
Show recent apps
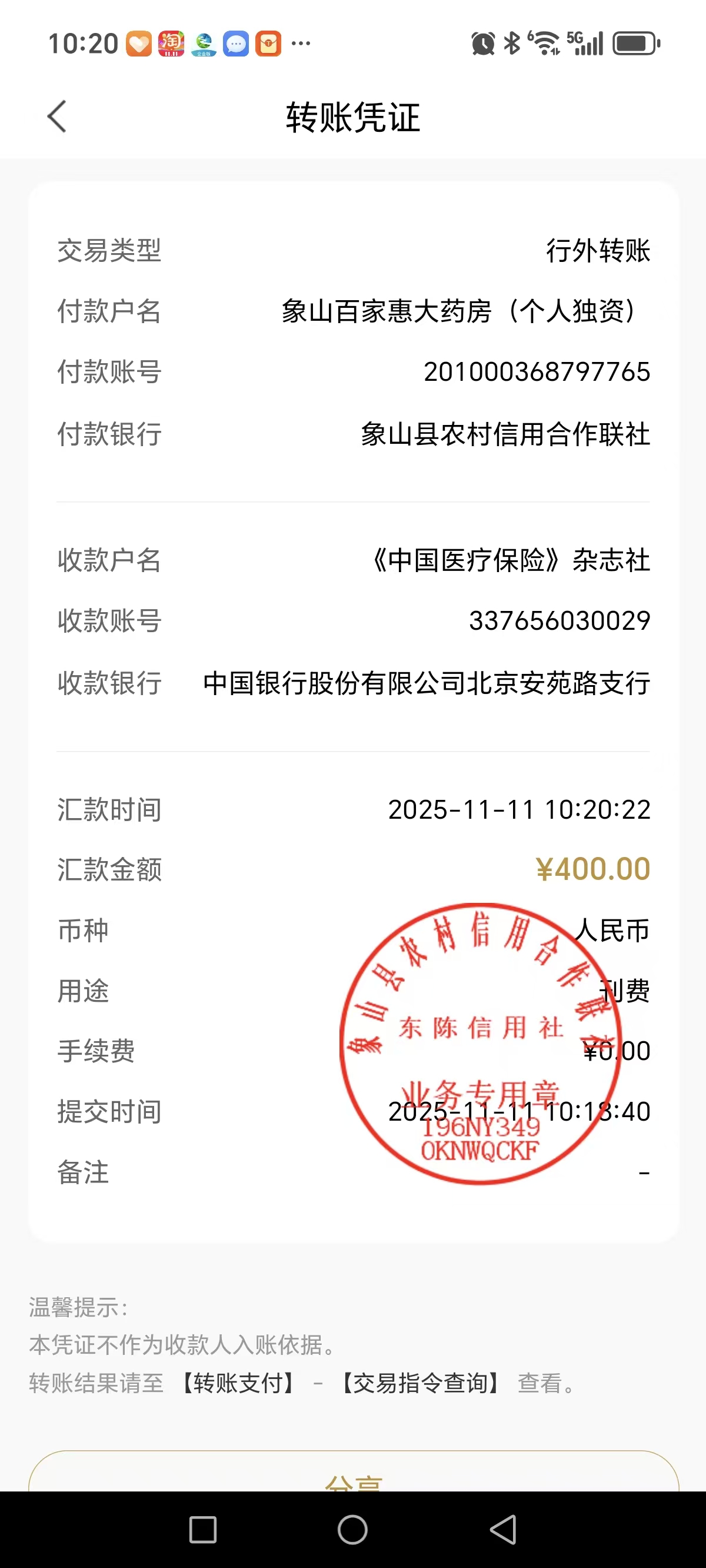click(202, 1529)
